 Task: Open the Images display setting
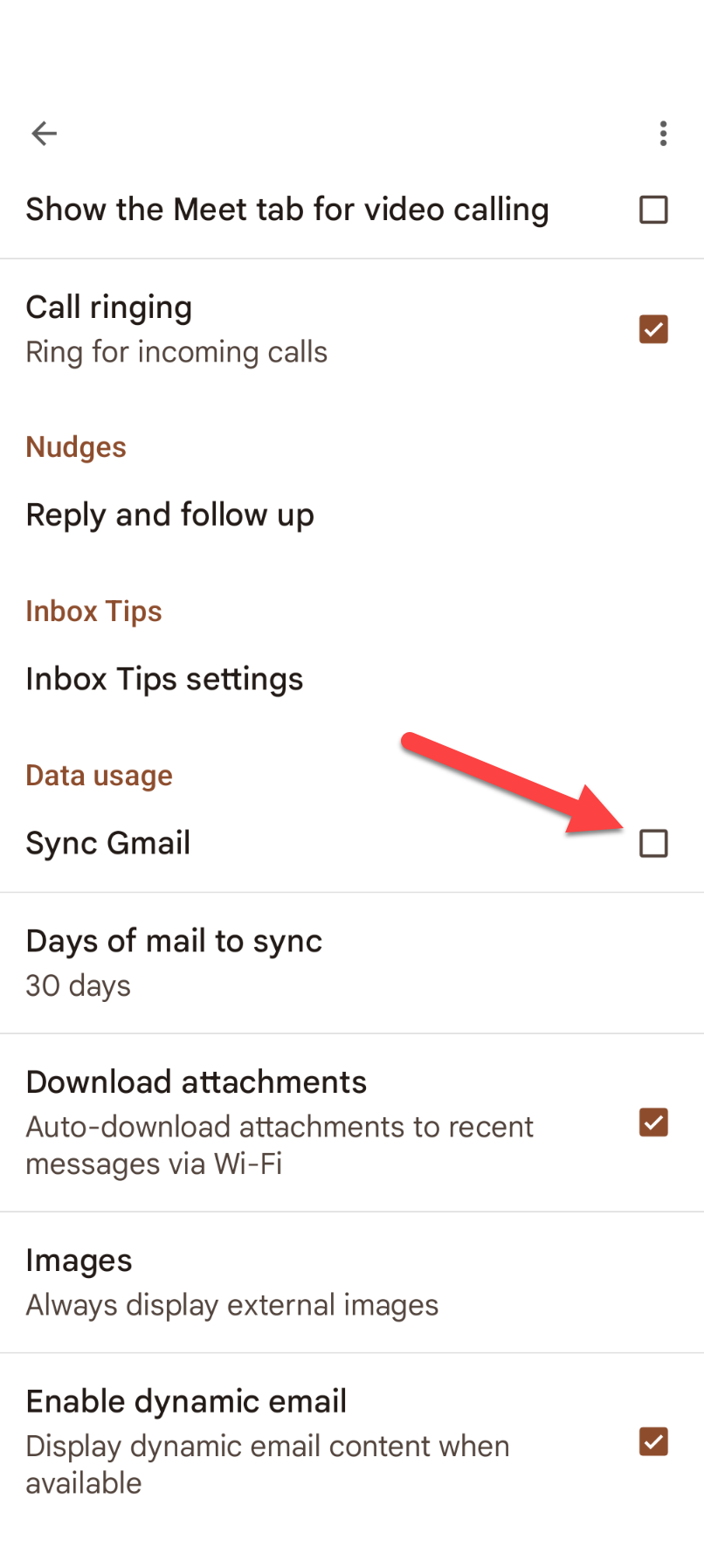pos(231,1281)
